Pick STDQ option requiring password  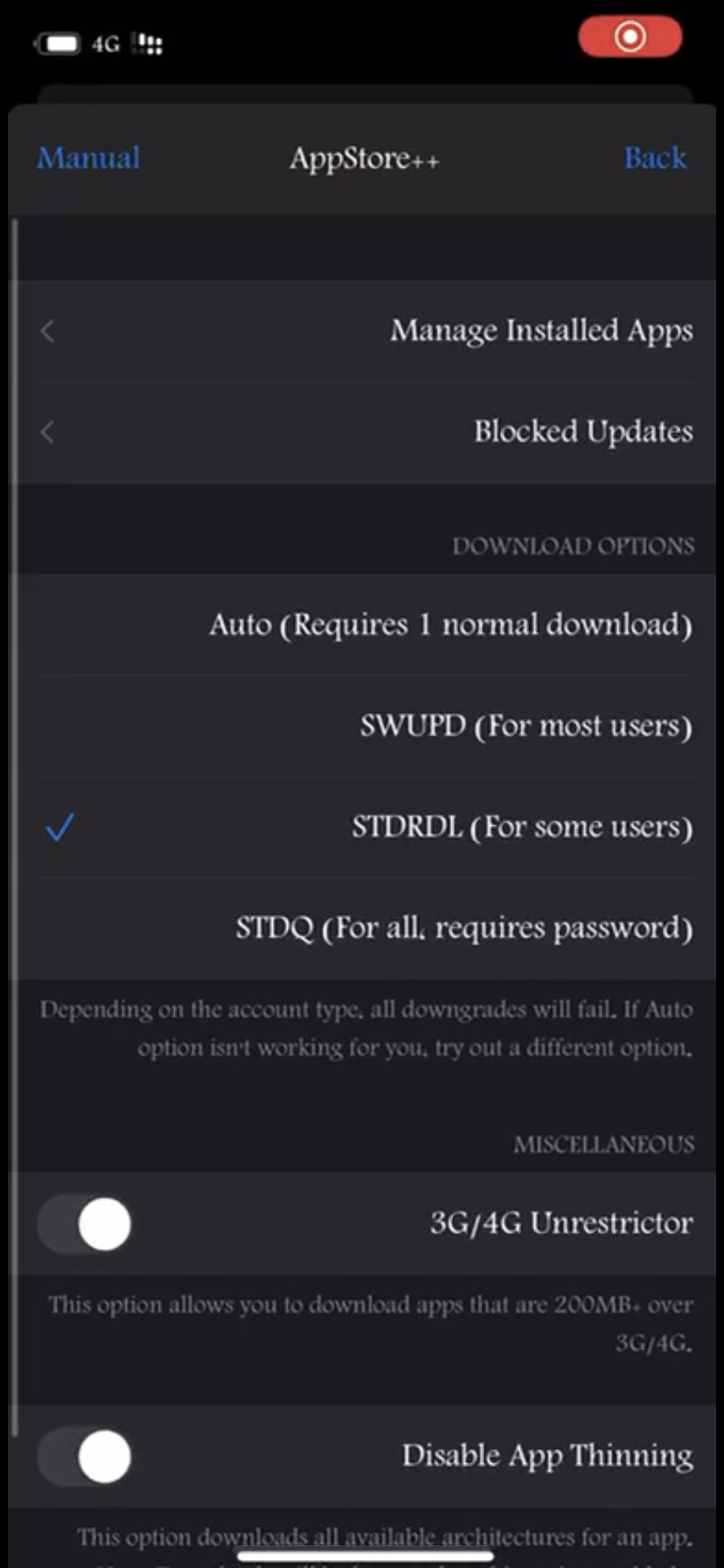[x=366, y=927]
